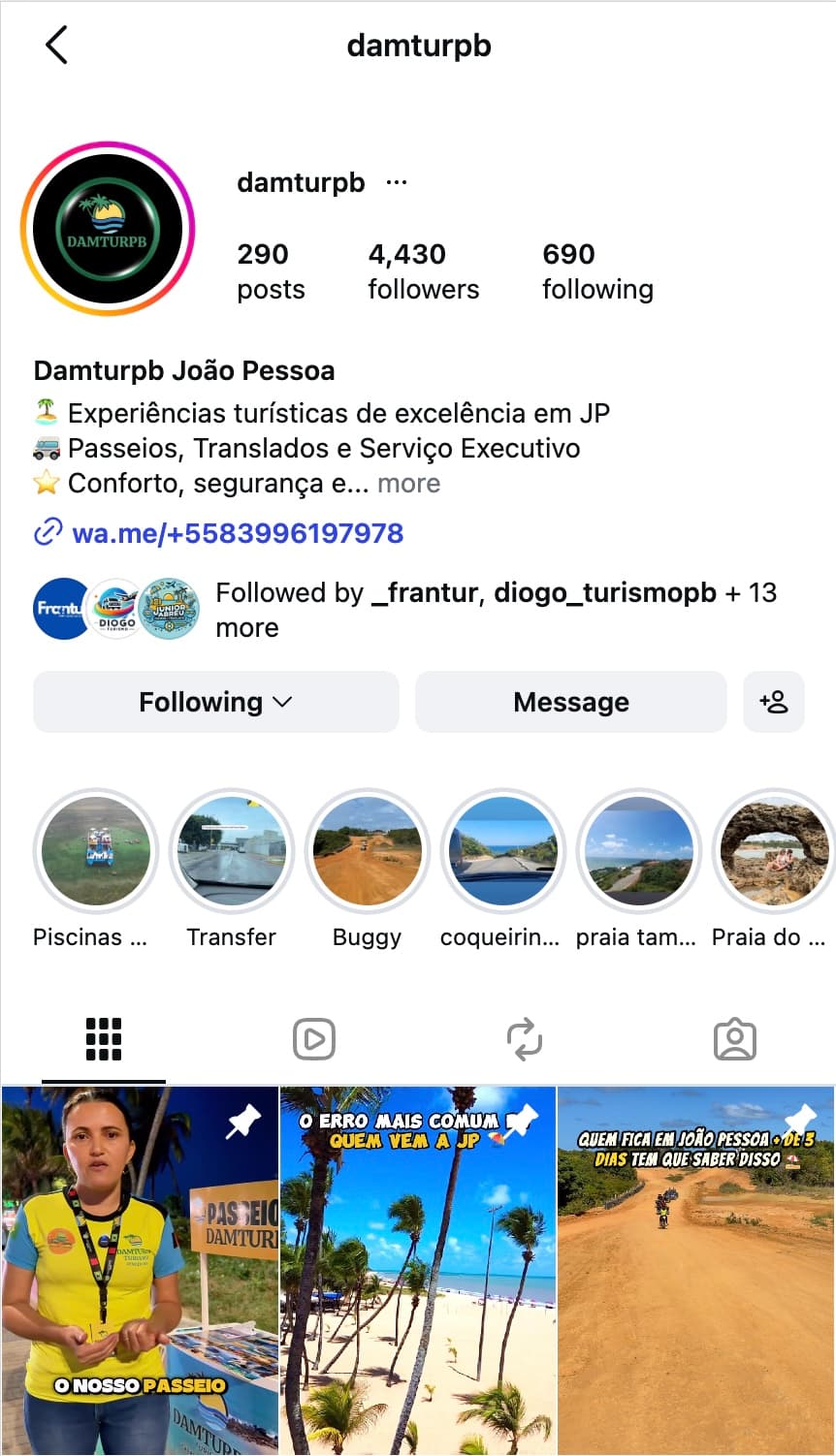Open the Piscinas story highlight
Viewport: 836px width, 1456px height.
coord(95,850)
